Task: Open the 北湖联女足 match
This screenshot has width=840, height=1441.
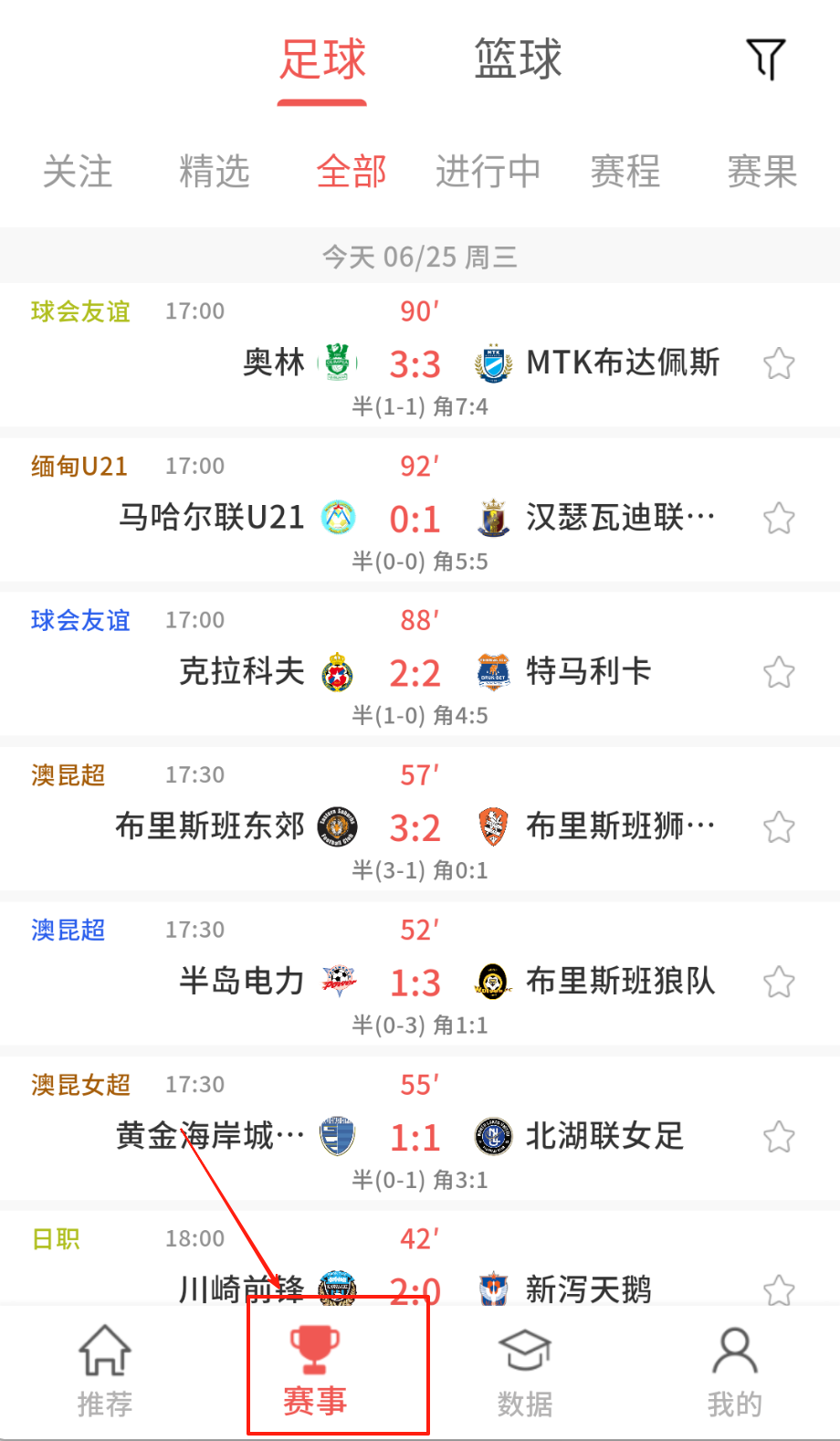Action: [415, 1137]
